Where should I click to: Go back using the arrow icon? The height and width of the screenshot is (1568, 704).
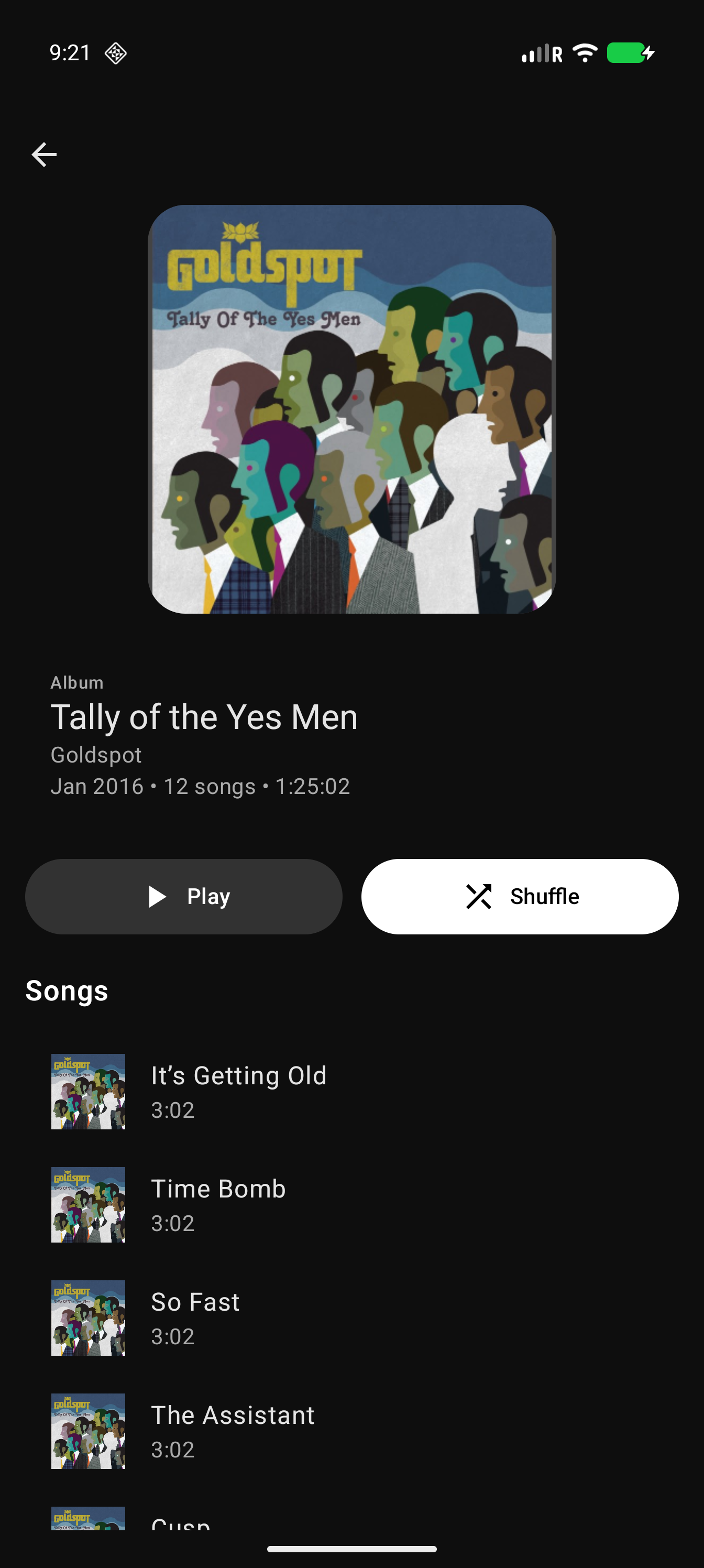click(44, 155)
